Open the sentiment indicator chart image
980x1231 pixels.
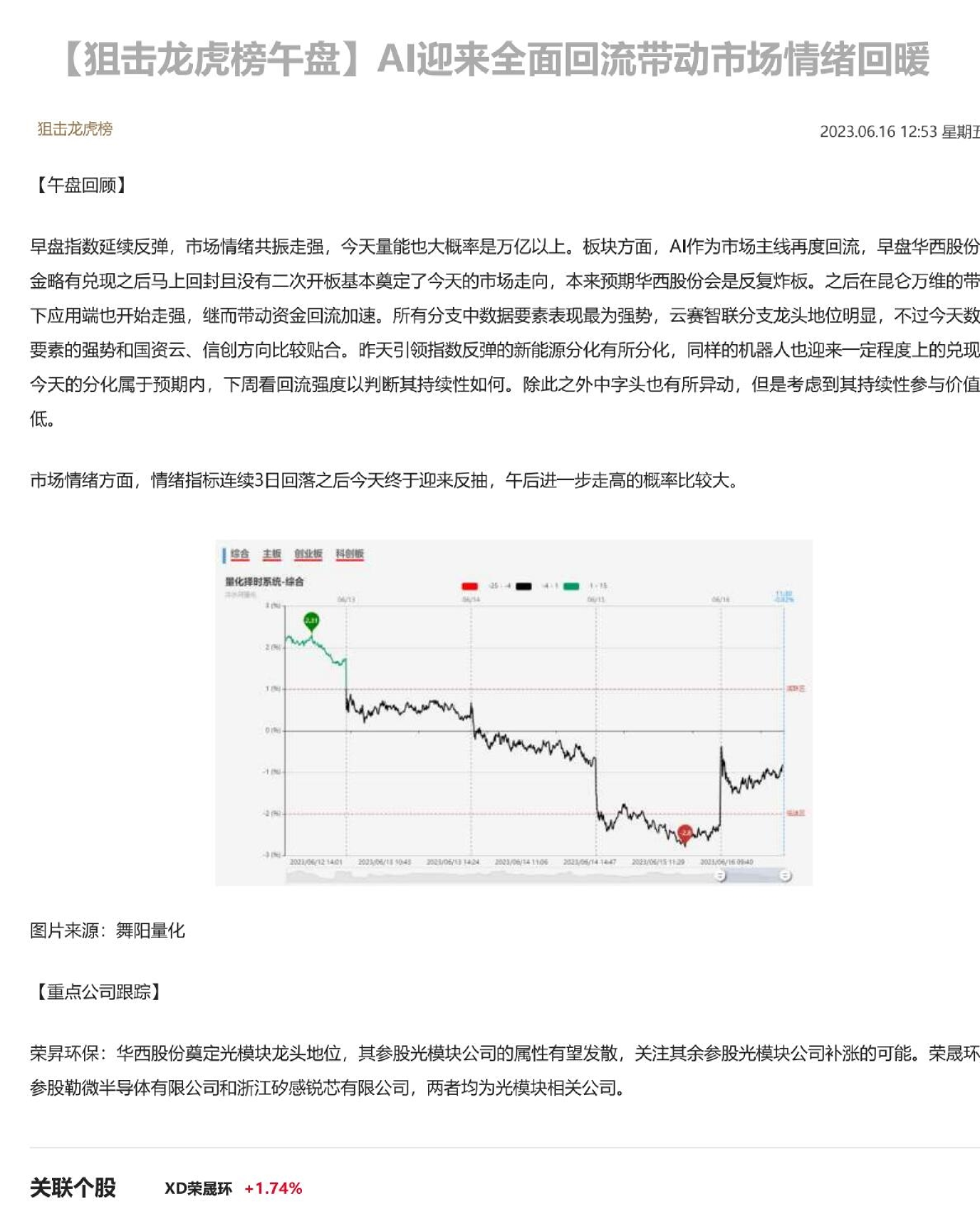[513, 712]
